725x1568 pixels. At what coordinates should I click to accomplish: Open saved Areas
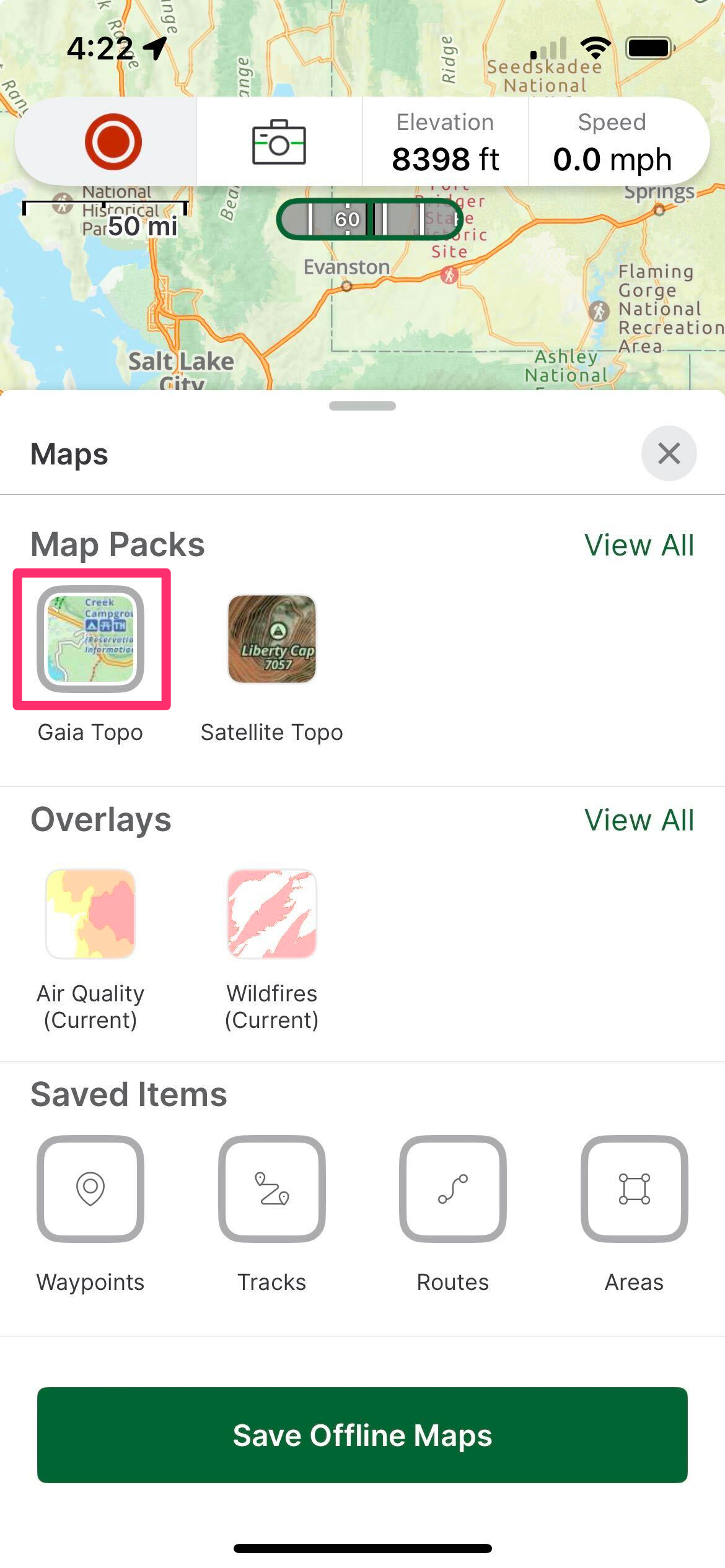[x=634, y=1188]
